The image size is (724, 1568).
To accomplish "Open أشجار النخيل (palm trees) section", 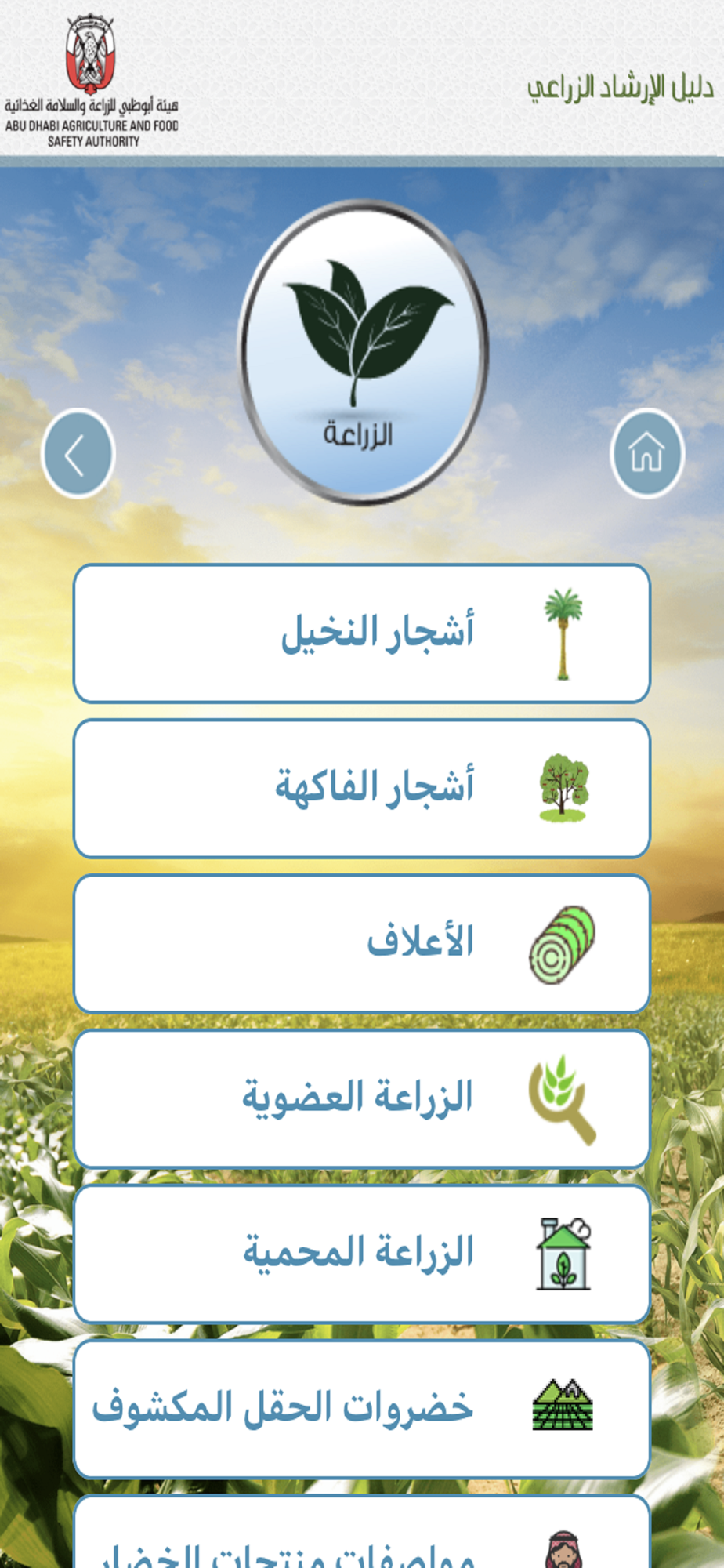I will 362,633.
